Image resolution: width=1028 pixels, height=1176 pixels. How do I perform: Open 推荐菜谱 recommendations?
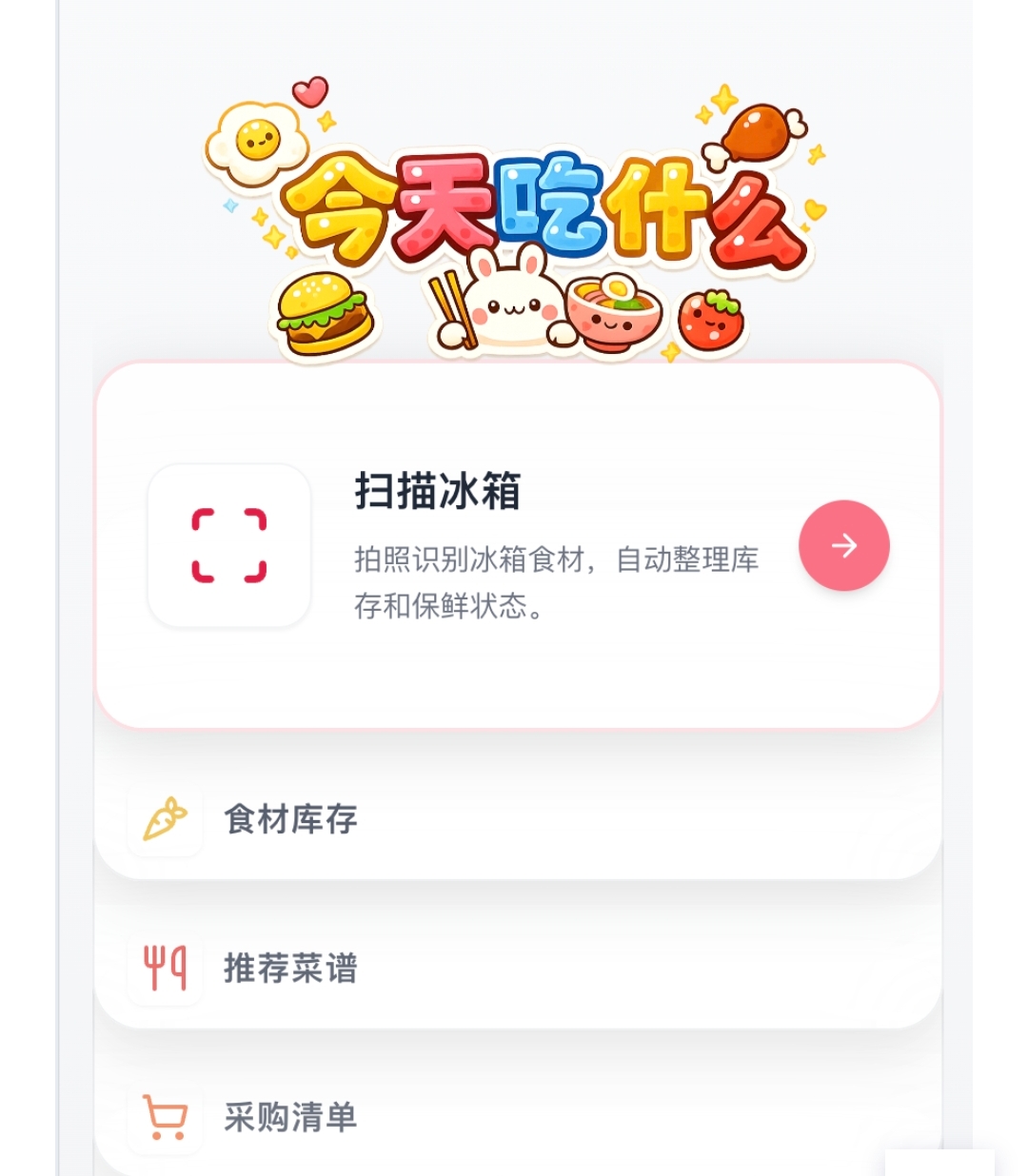coord(291,969)
